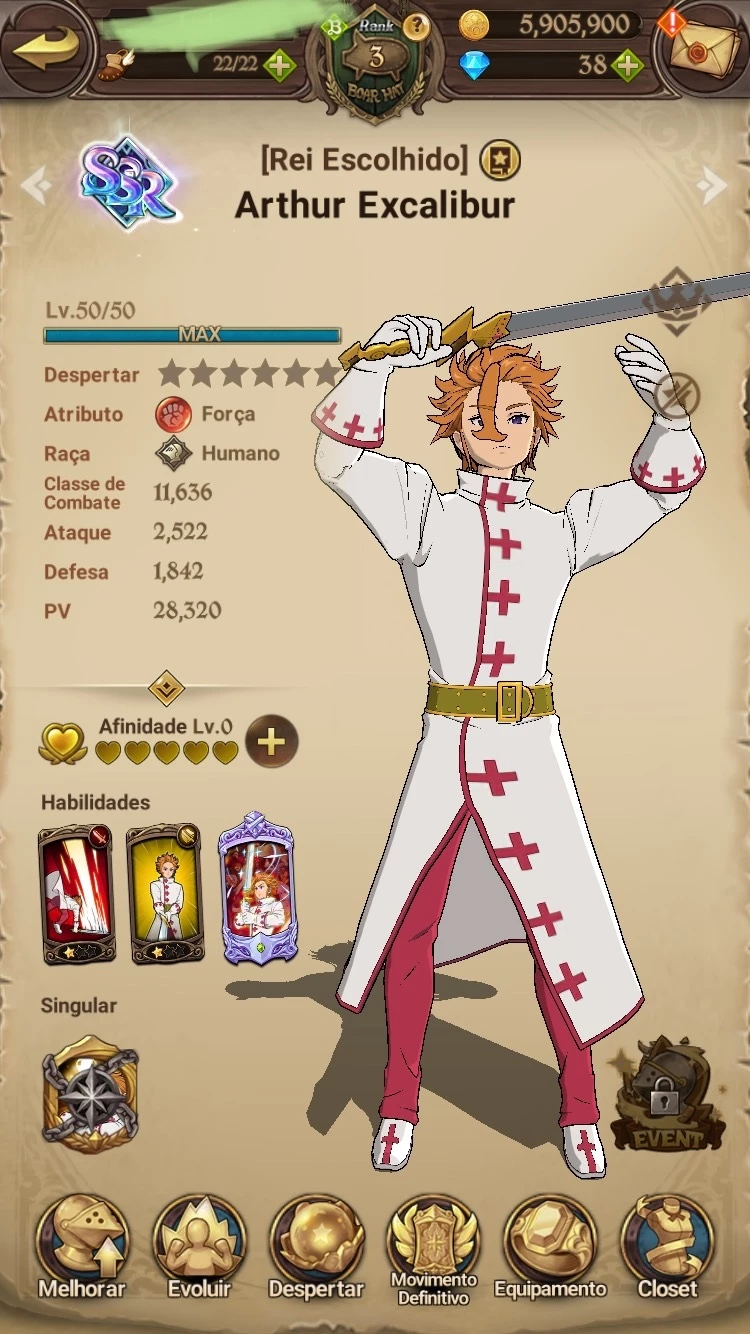This screenshot has height=1334, width=750.
Task: Open Melhorar
Action: (82, 1245)
